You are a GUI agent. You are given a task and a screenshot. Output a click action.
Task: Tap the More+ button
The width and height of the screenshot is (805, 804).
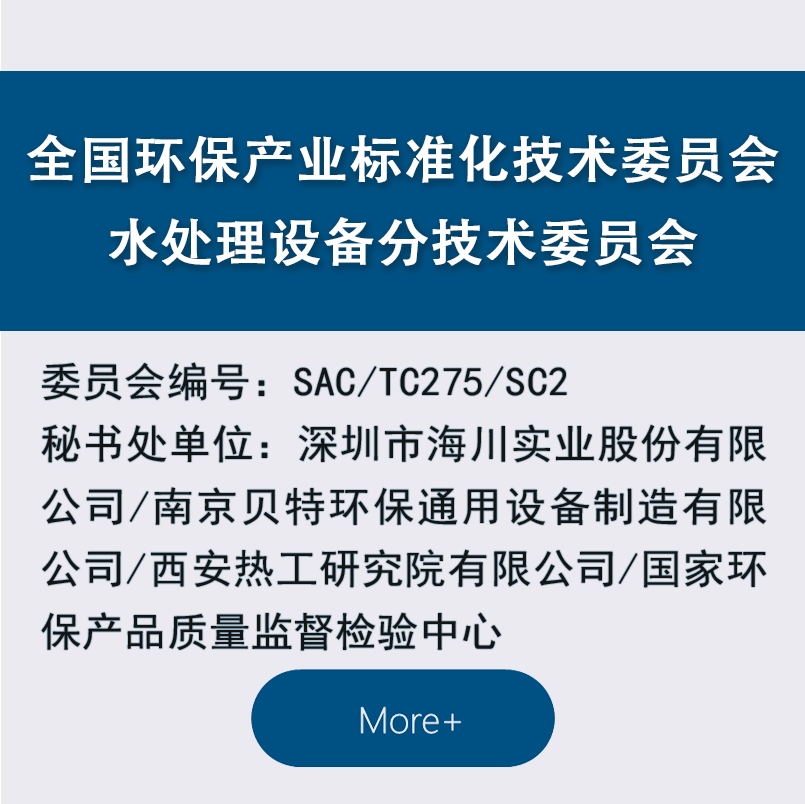click(x=403, y=719)
